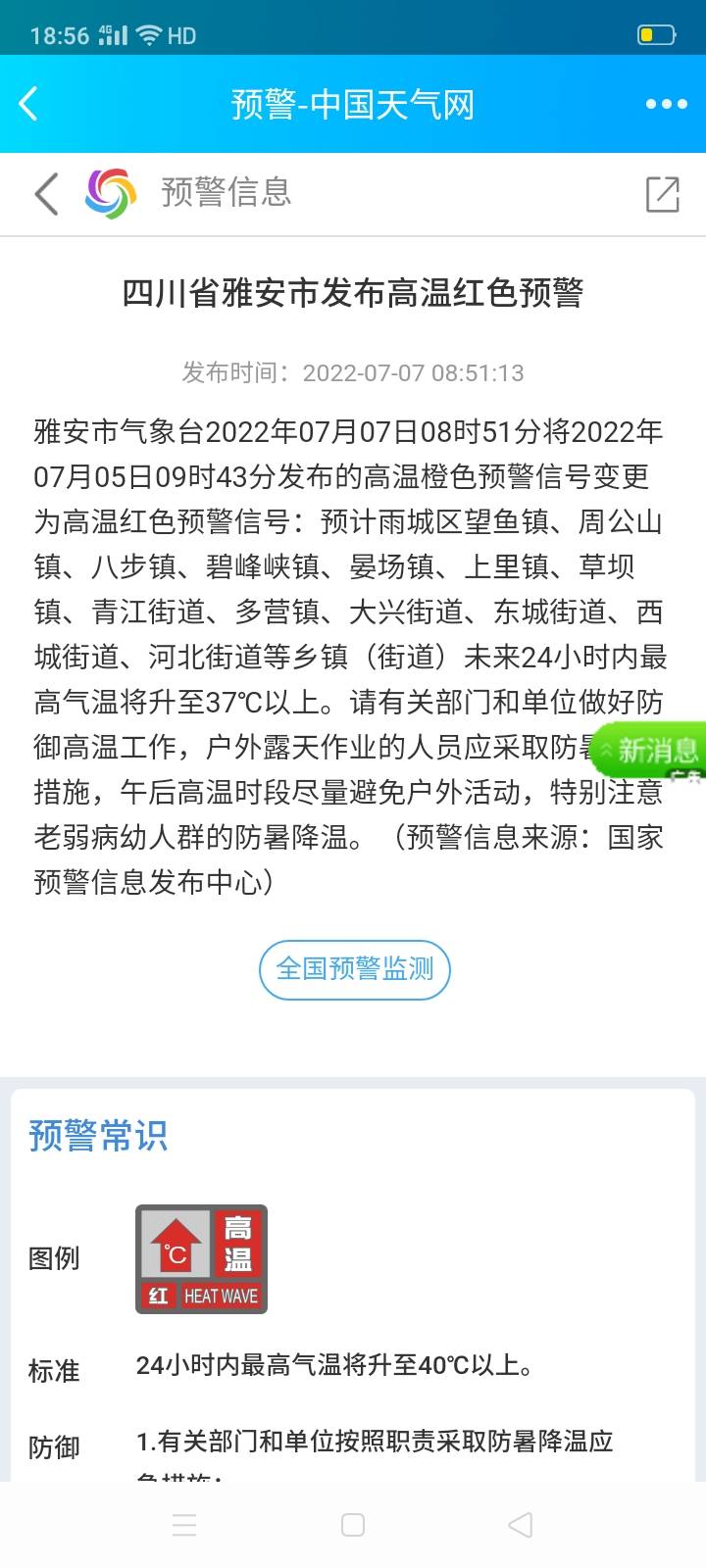Select the 预警-中国天气网 title text

point(353,103)
